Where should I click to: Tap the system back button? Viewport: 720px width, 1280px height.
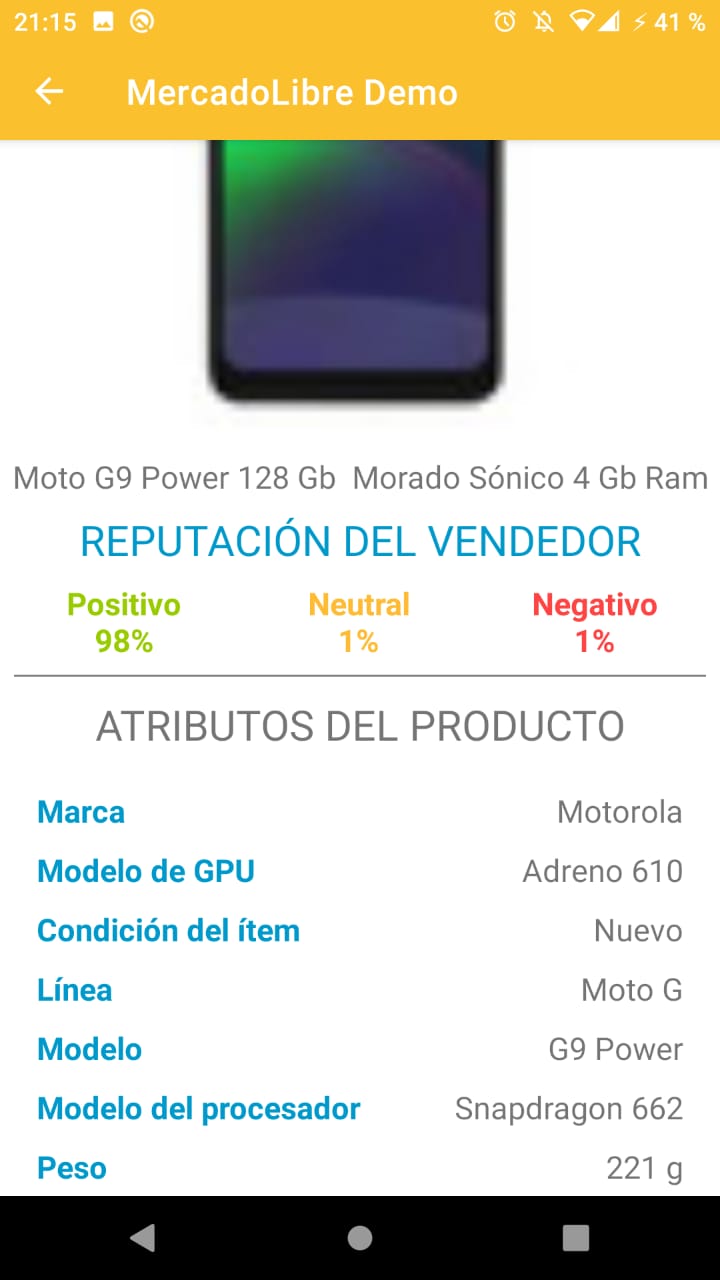[x=143, y=1238]
